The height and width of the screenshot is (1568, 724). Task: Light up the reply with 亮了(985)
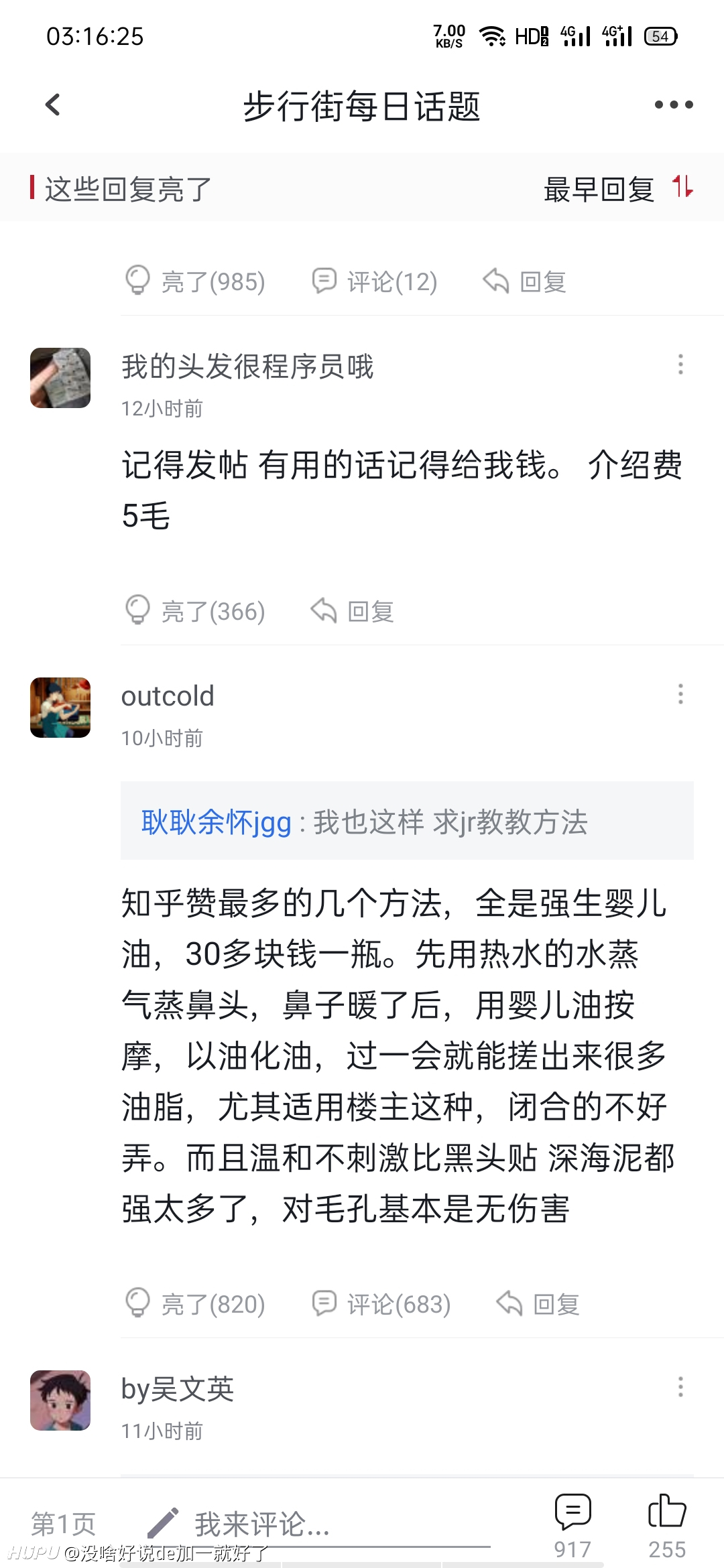(195, 281)
